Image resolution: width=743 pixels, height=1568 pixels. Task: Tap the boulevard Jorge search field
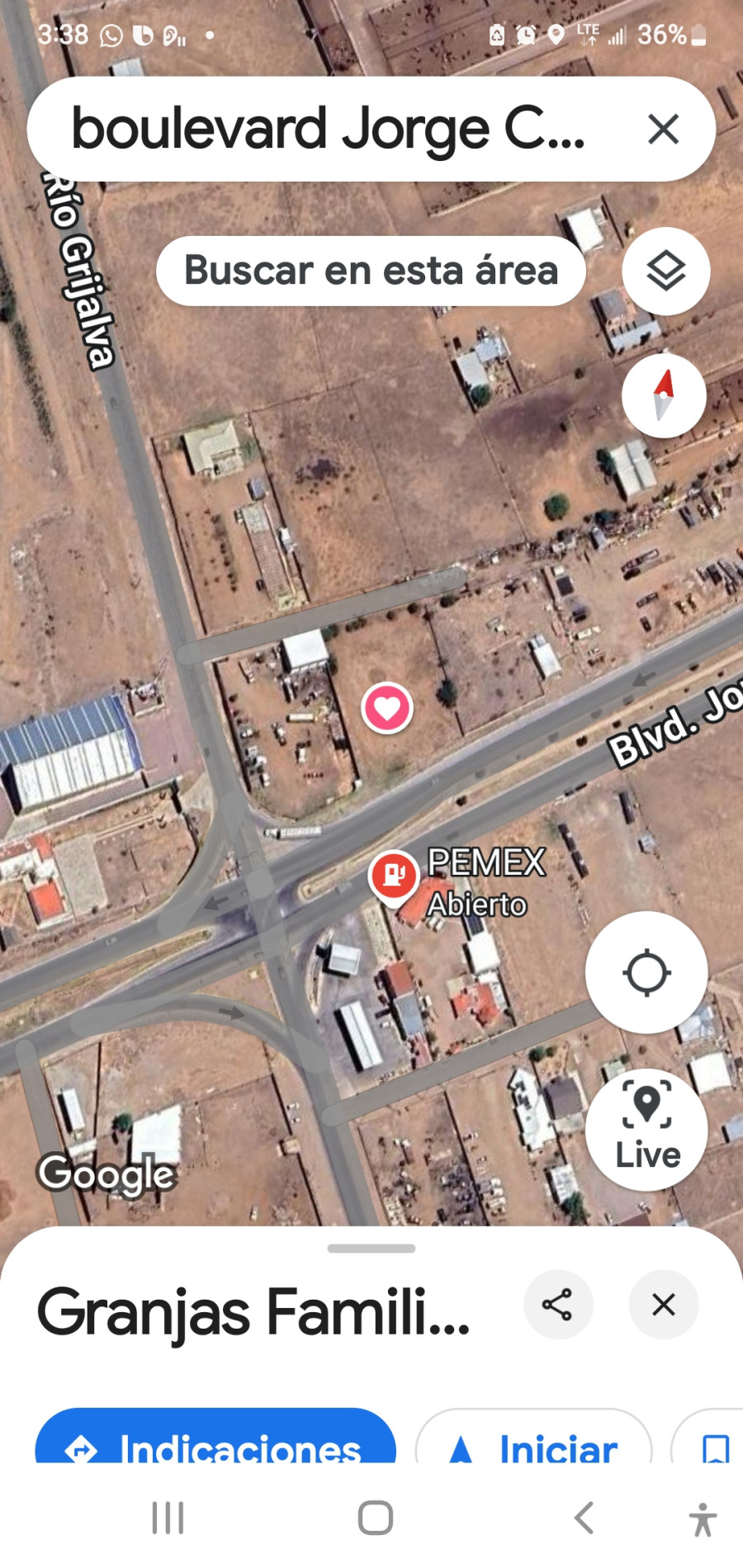330,130
